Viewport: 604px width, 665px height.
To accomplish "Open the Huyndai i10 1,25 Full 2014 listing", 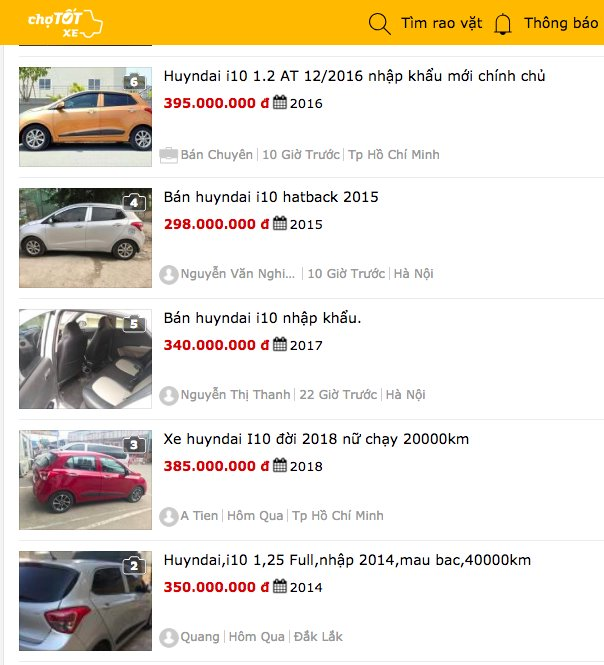I will [x=347, y=560].
